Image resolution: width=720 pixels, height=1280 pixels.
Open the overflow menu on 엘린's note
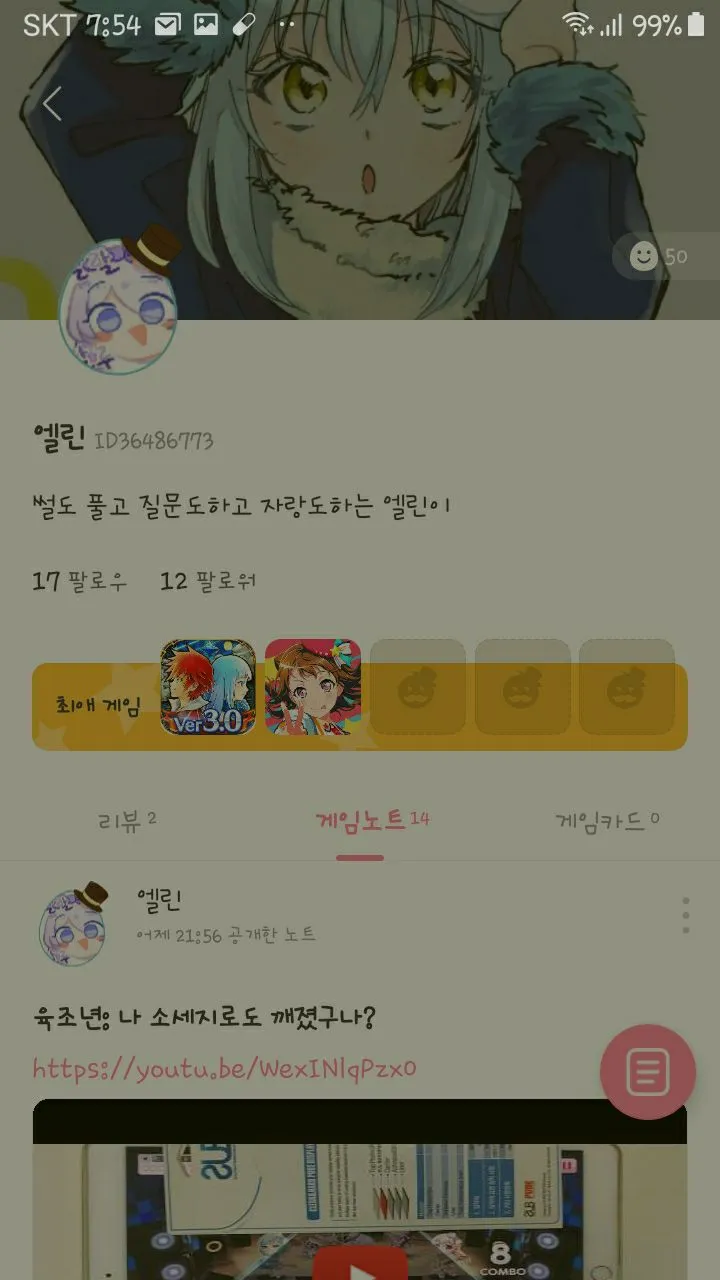[x=685, y=915]
